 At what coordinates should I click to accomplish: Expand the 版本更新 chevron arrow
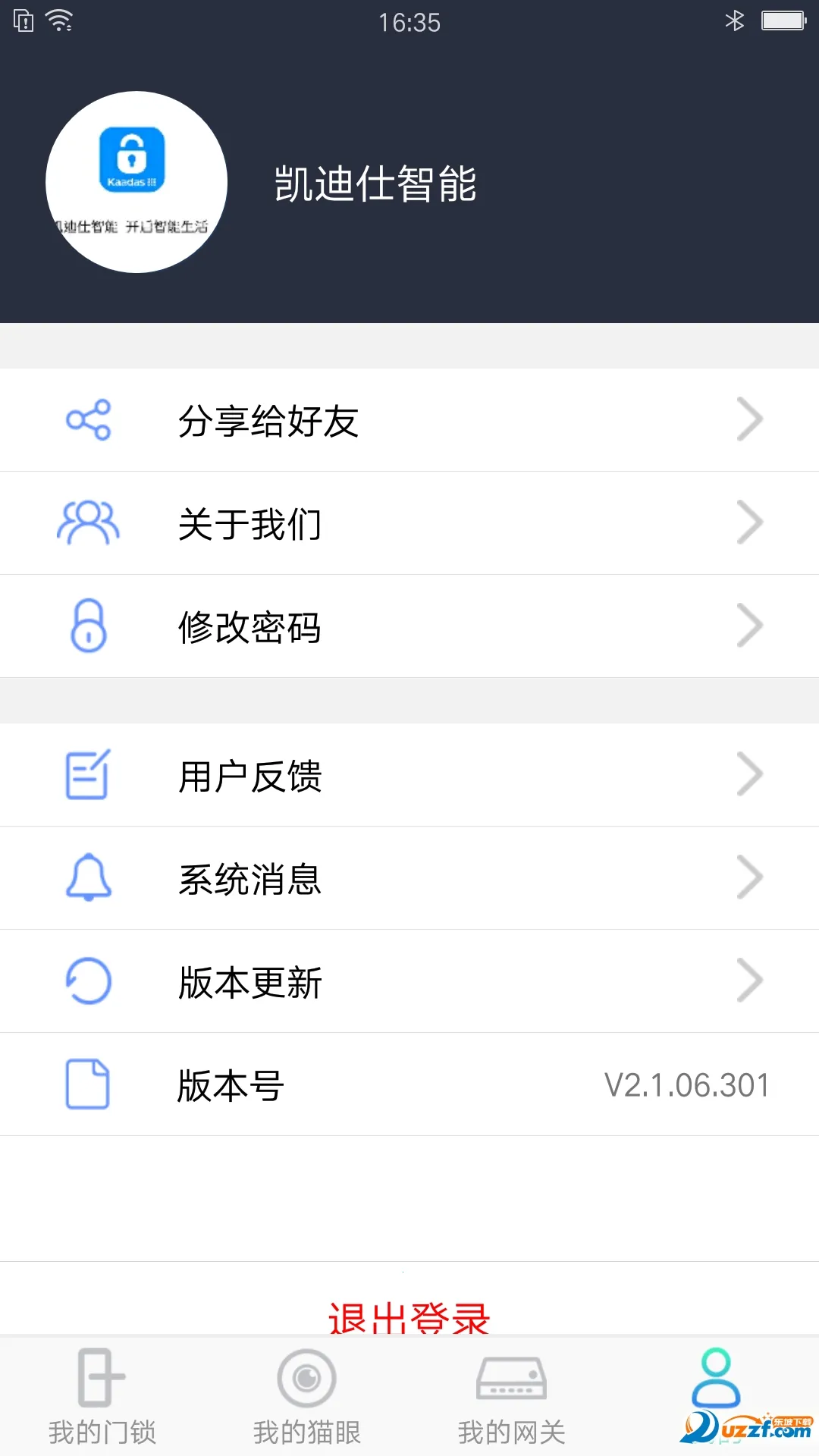coord(749,981)
